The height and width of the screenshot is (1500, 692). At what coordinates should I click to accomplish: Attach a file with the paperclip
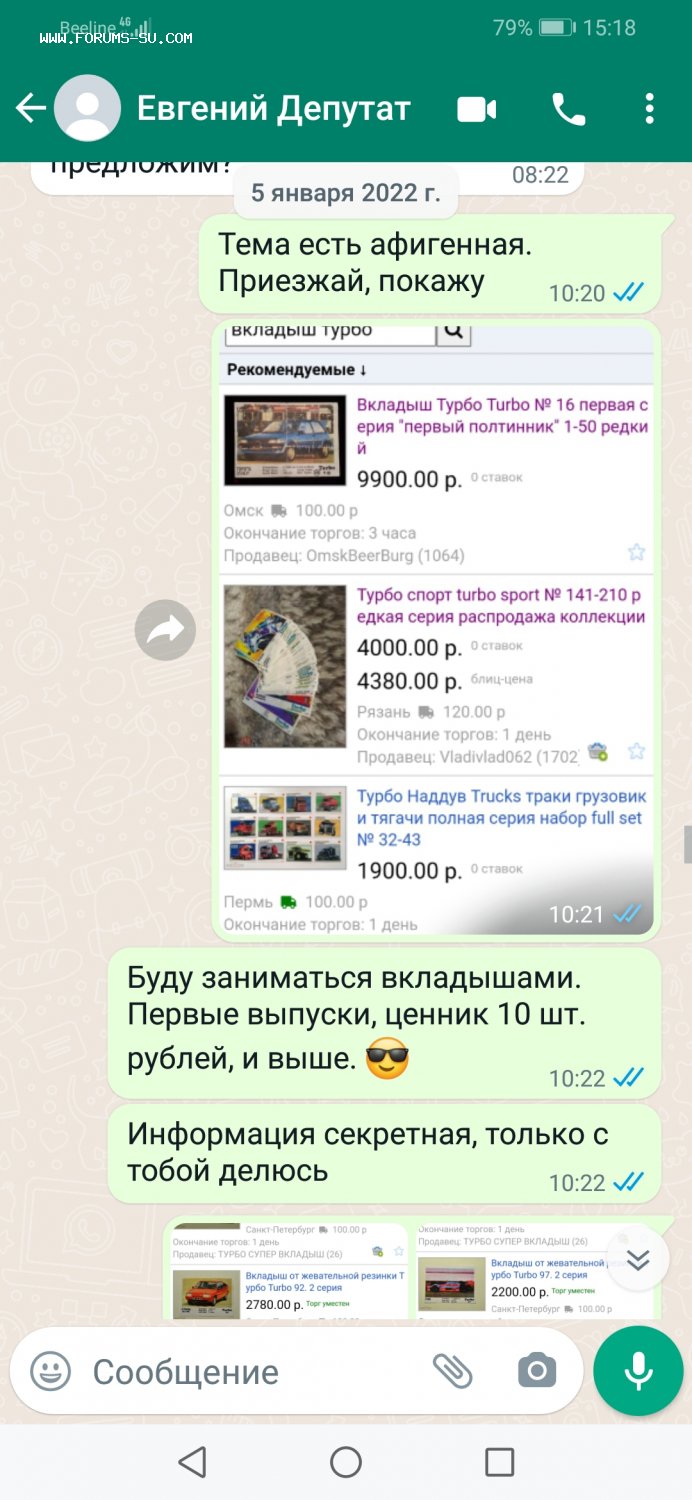pos(453,1371)
